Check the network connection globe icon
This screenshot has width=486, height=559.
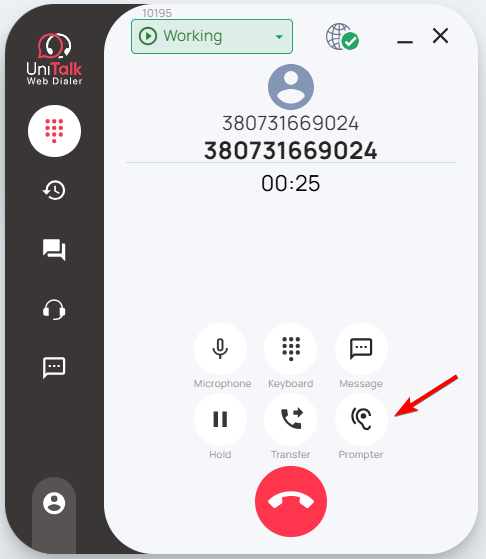[x=342, y=37]
